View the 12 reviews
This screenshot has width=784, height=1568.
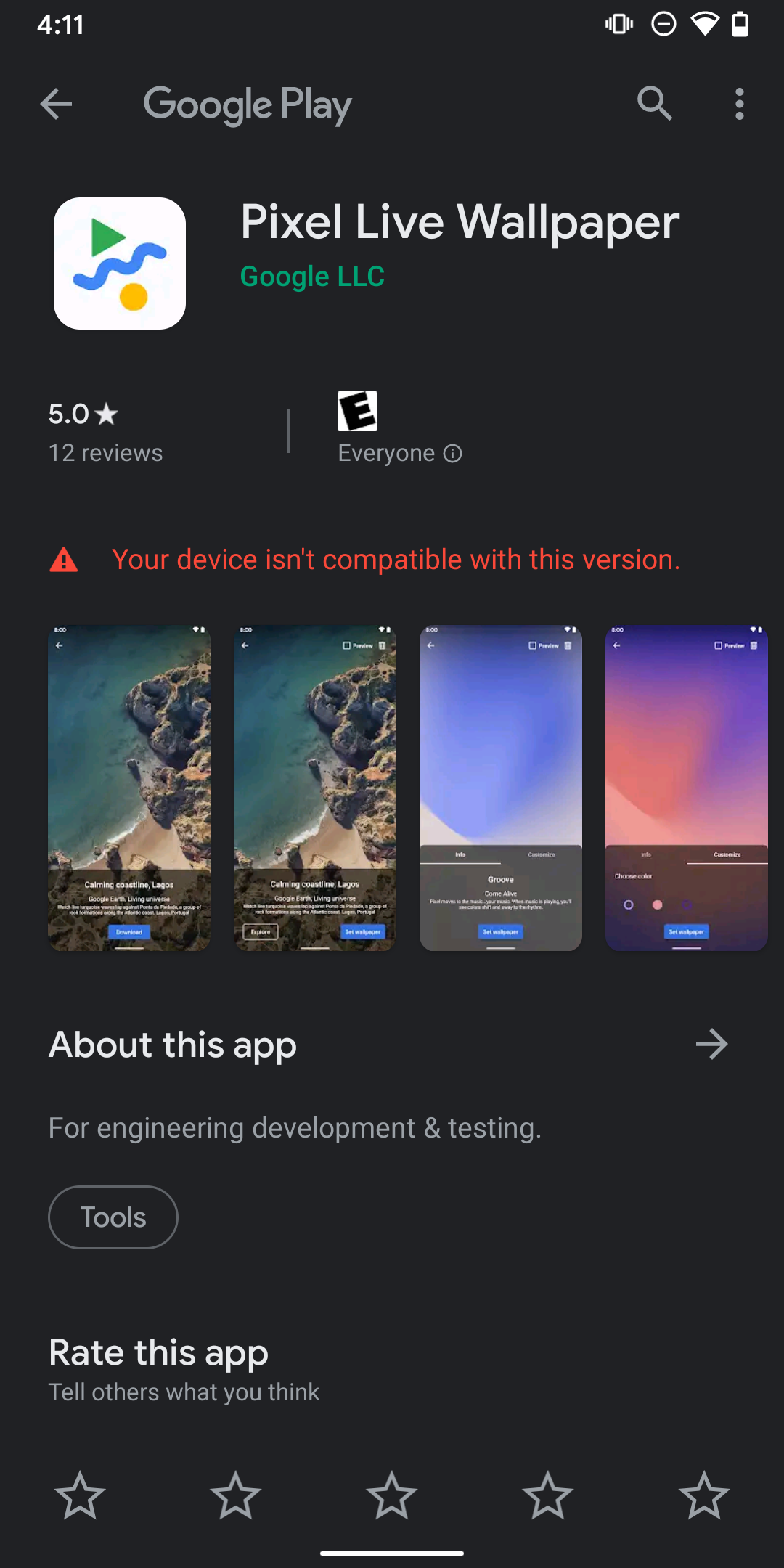[105, 452]
